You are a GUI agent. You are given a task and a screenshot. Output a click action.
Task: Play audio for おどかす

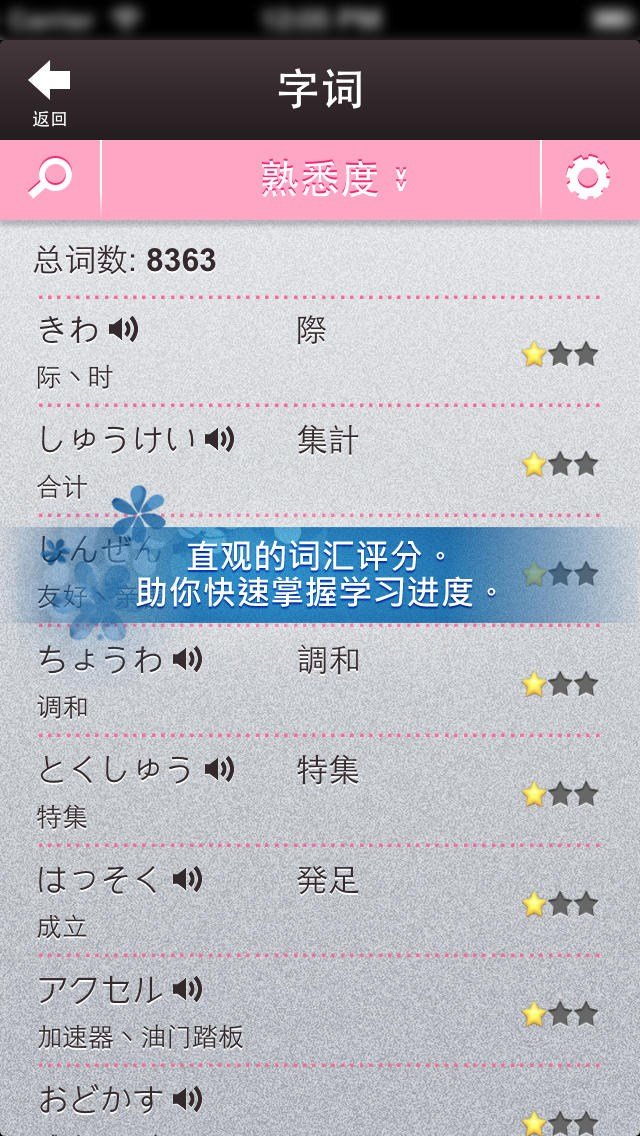(x=187, y=1099)
